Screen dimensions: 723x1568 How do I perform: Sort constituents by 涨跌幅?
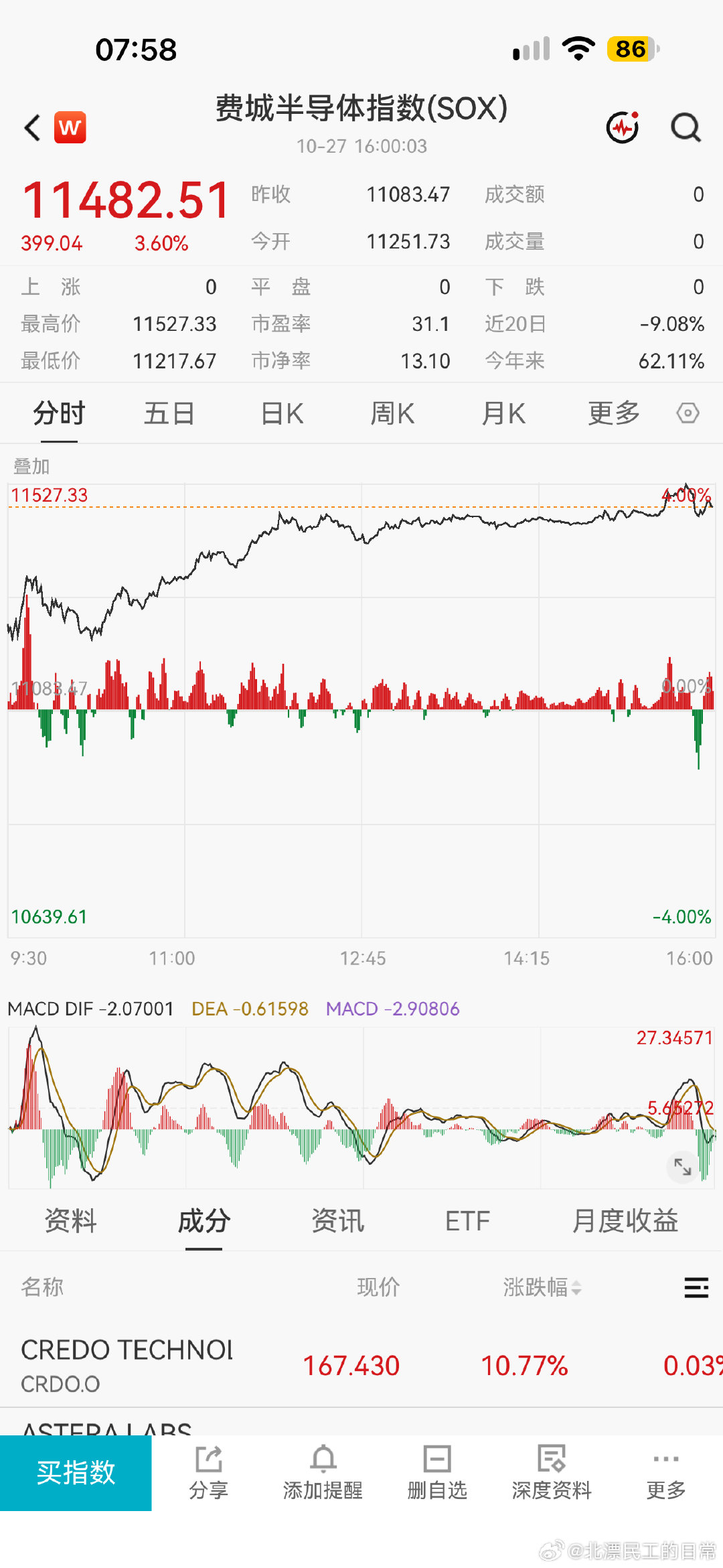(x=542, y=1287)
